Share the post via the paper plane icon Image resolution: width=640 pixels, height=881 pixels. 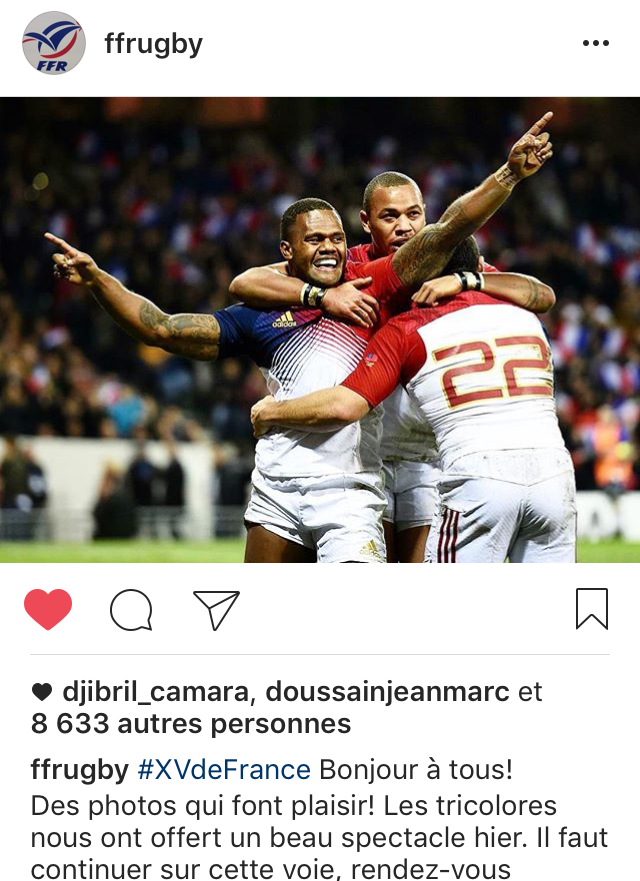216,609
